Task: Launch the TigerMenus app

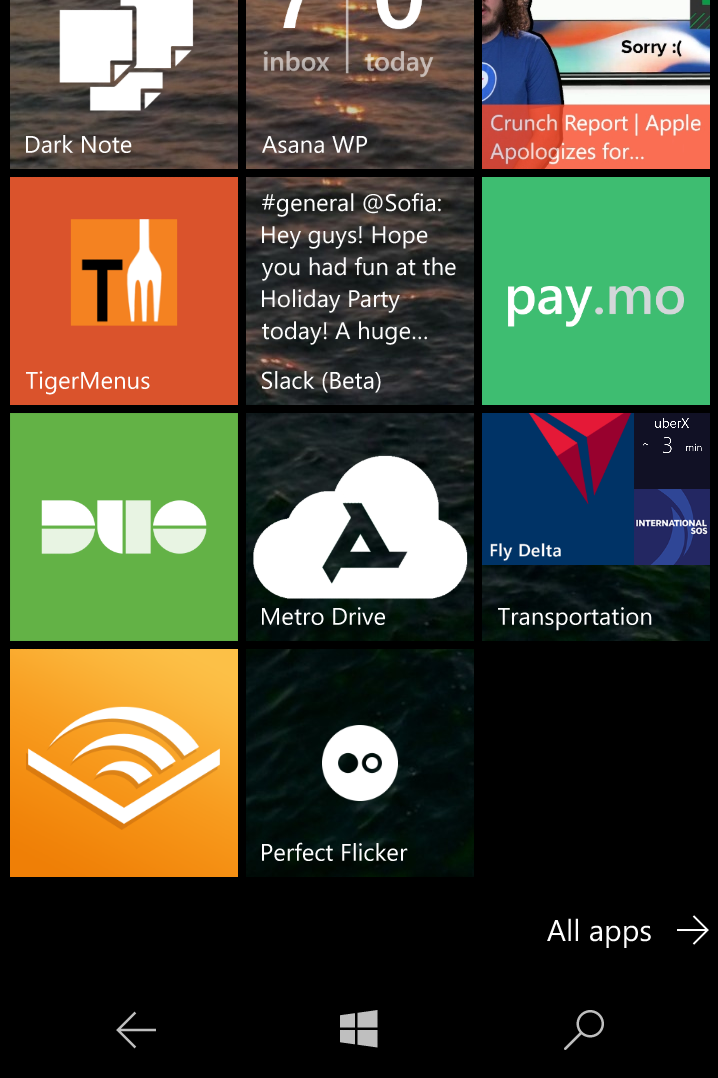Action: 124,291
